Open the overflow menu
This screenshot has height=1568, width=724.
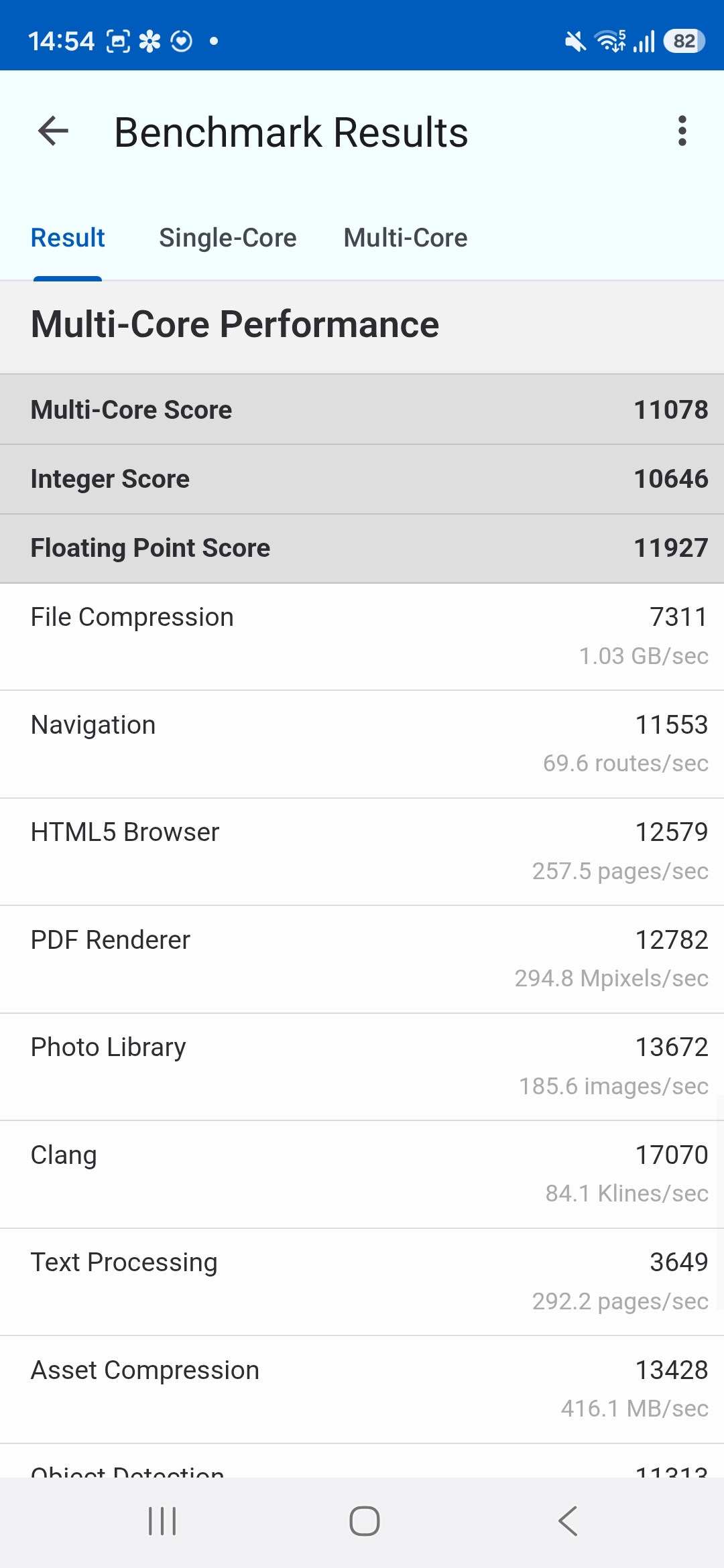click(x=682, y=131)
